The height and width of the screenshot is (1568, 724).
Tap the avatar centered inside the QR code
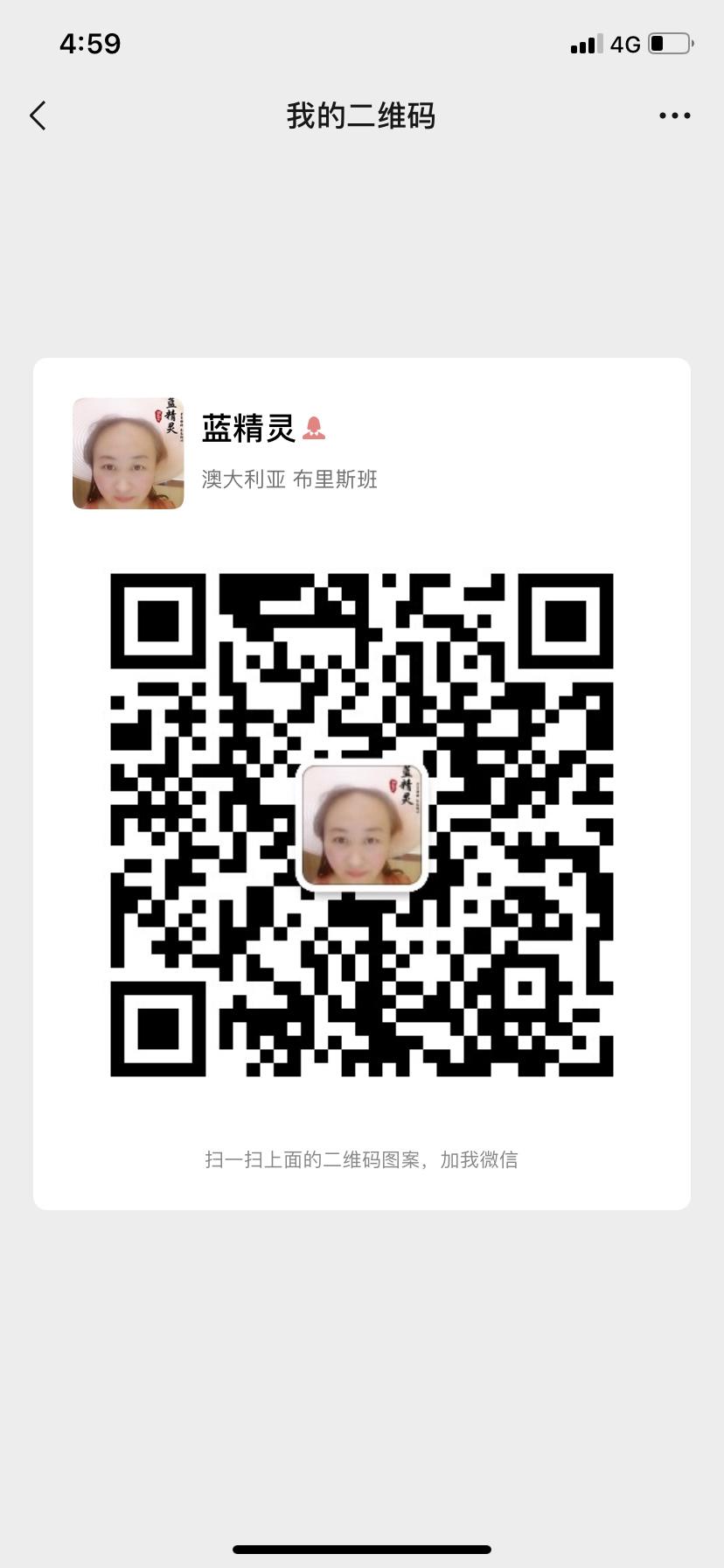pos(362,826)
